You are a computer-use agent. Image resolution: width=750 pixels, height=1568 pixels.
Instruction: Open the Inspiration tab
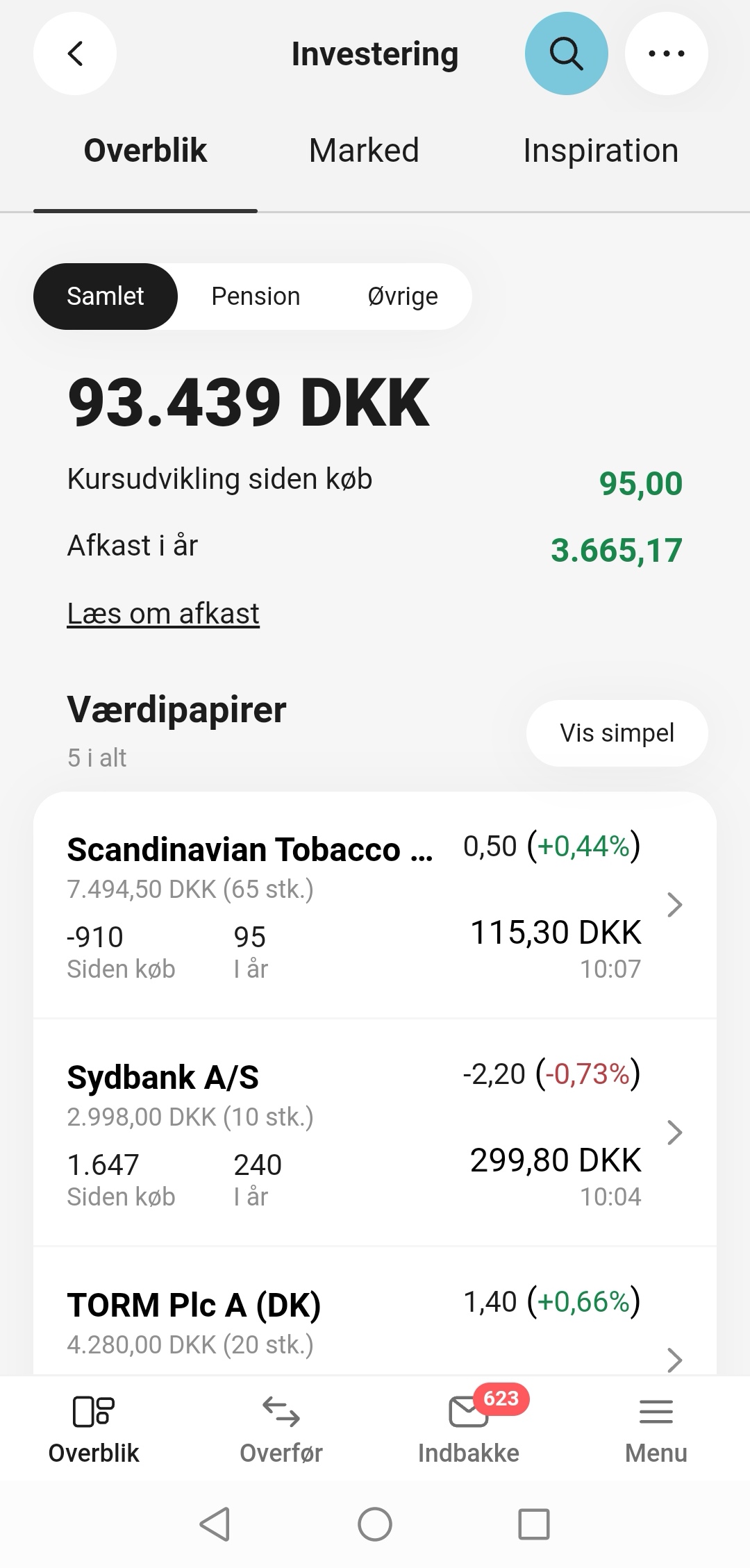(x=602, y=149)
